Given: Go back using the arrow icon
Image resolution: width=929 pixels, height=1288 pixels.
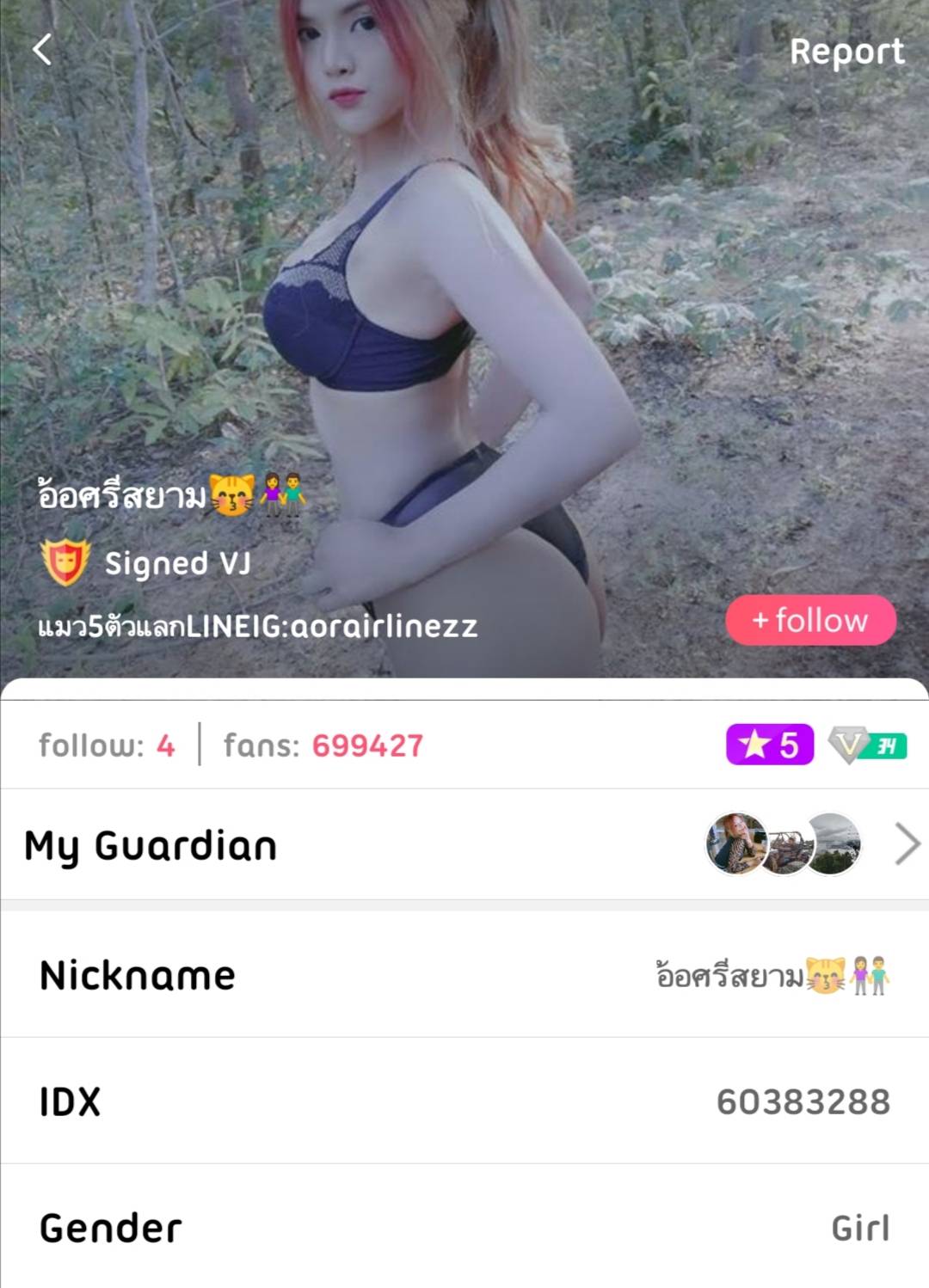Looking at the screenshot, I should tap(42, 50).
